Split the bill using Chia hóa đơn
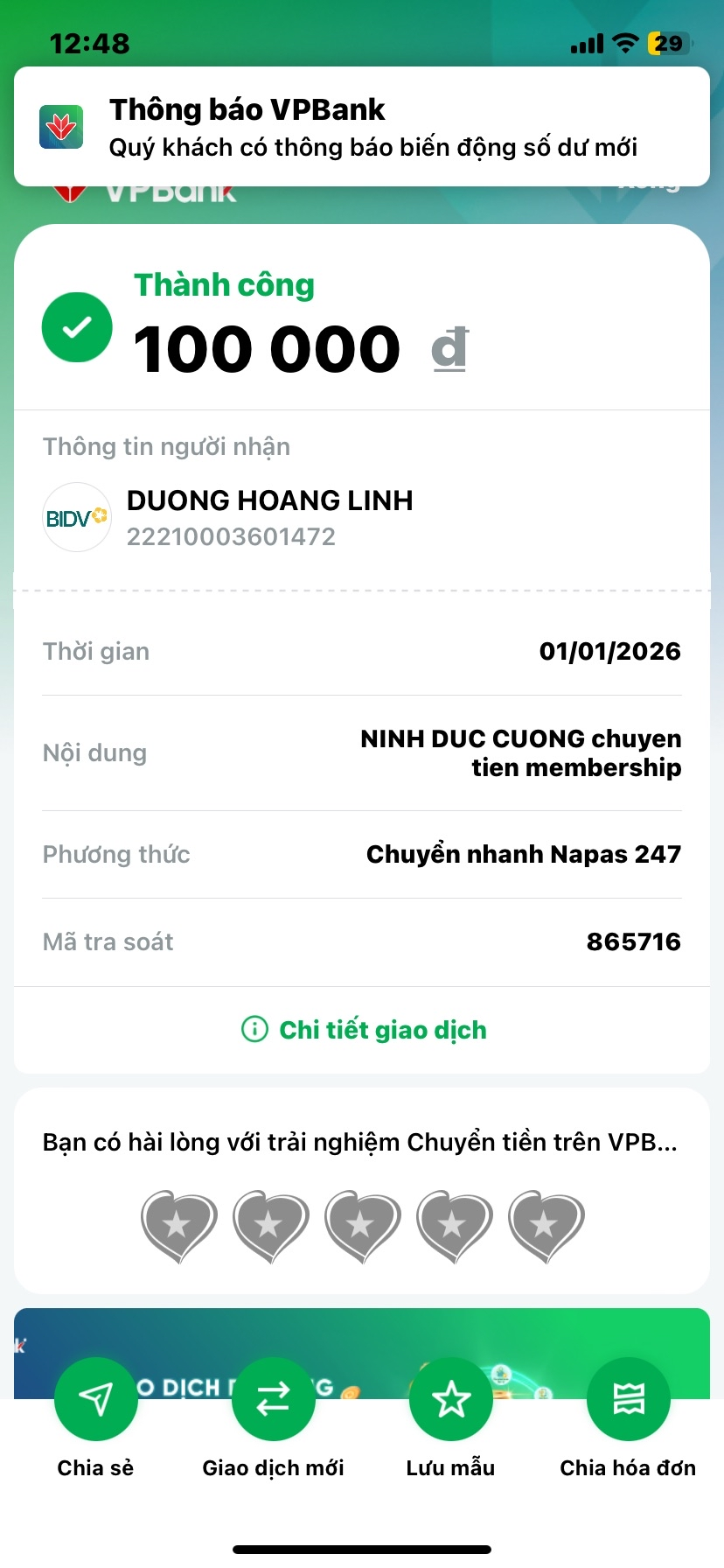This screenshot has width=724, height=1568. click(628, 1400)
